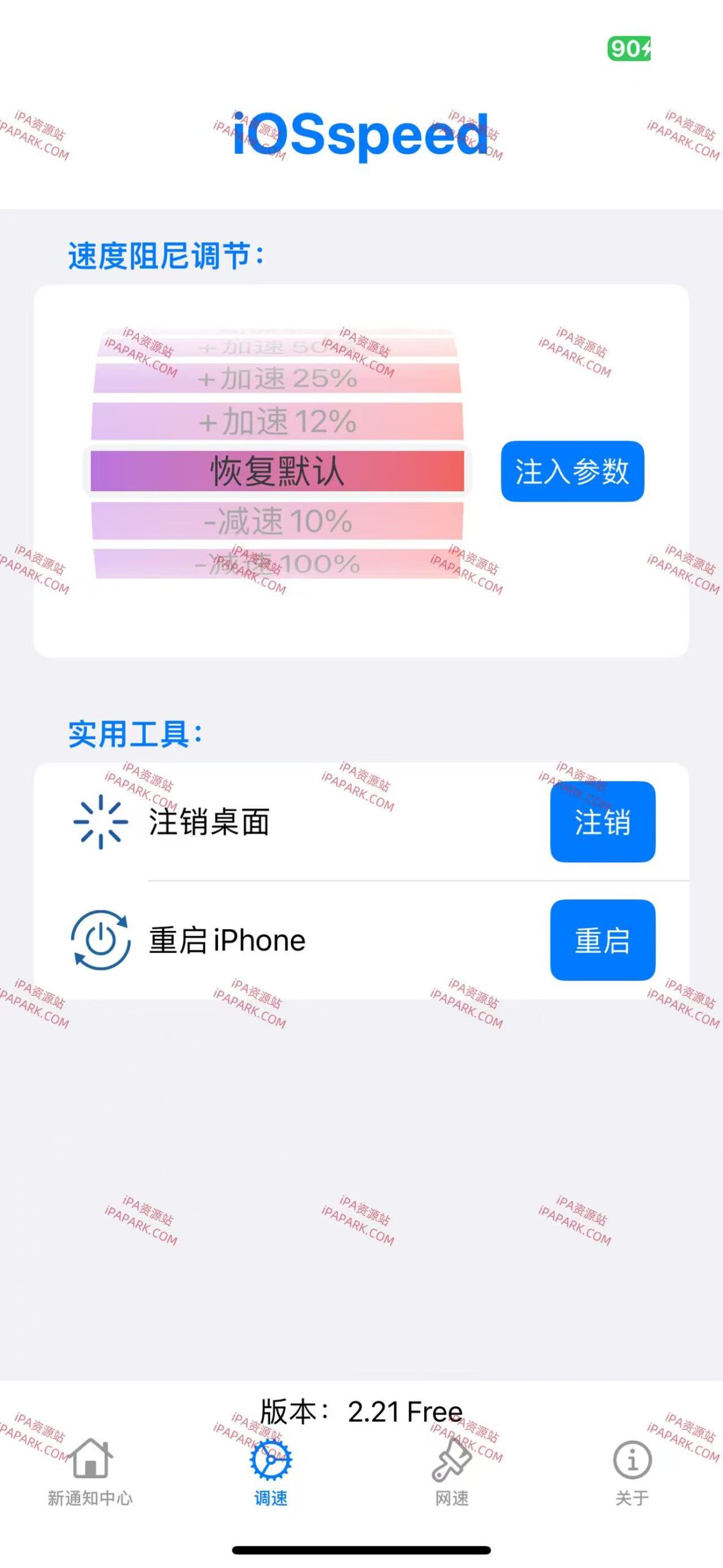Select 加速12% in the speed picker
Screen dimensions: 723x1568
277,421
